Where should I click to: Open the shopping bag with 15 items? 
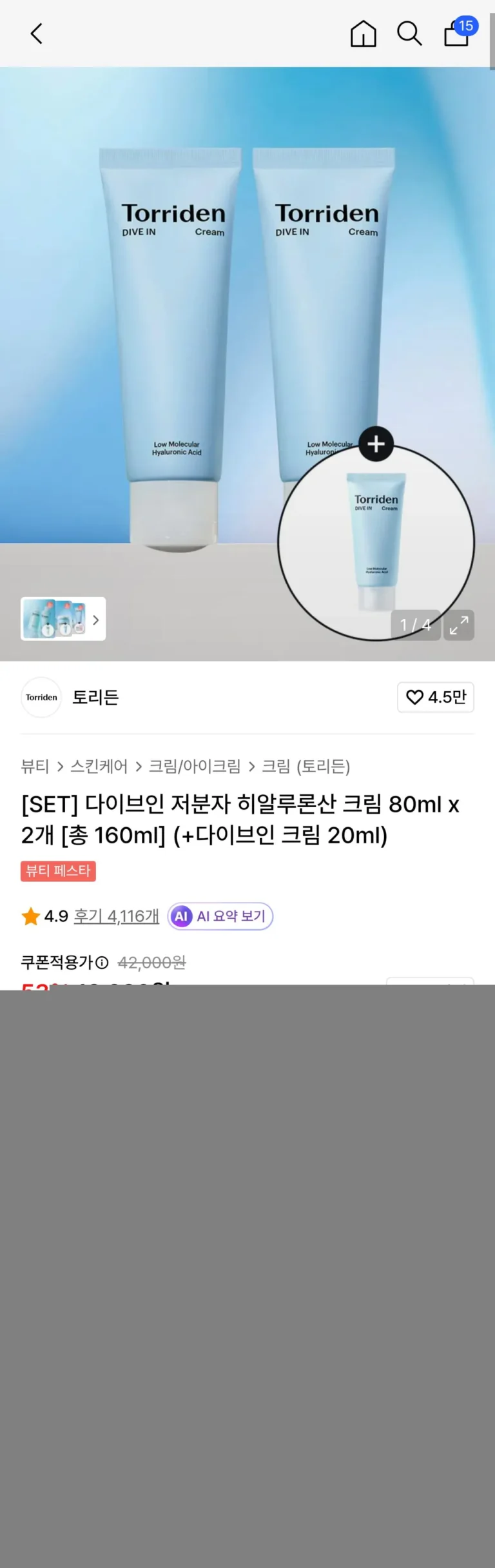point(458,34)
